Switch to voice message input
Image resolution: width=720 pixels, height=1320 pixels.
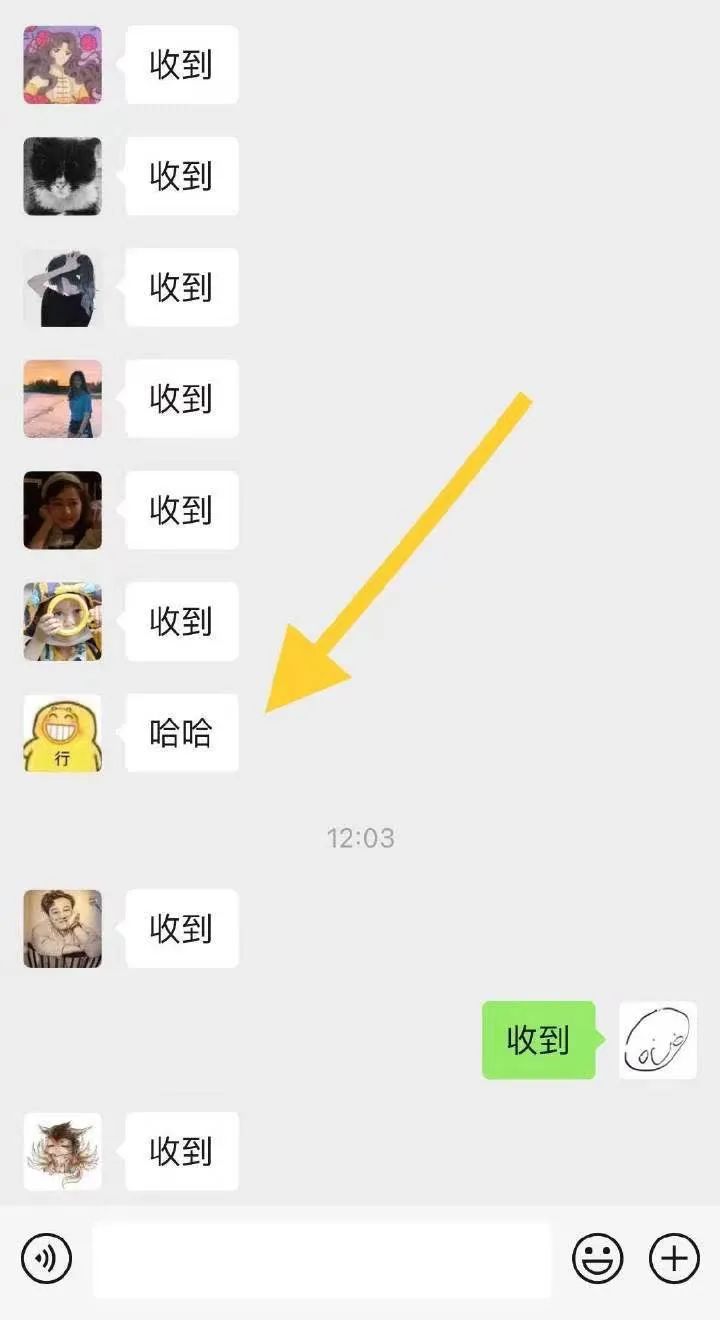(x=46, y=1258)
